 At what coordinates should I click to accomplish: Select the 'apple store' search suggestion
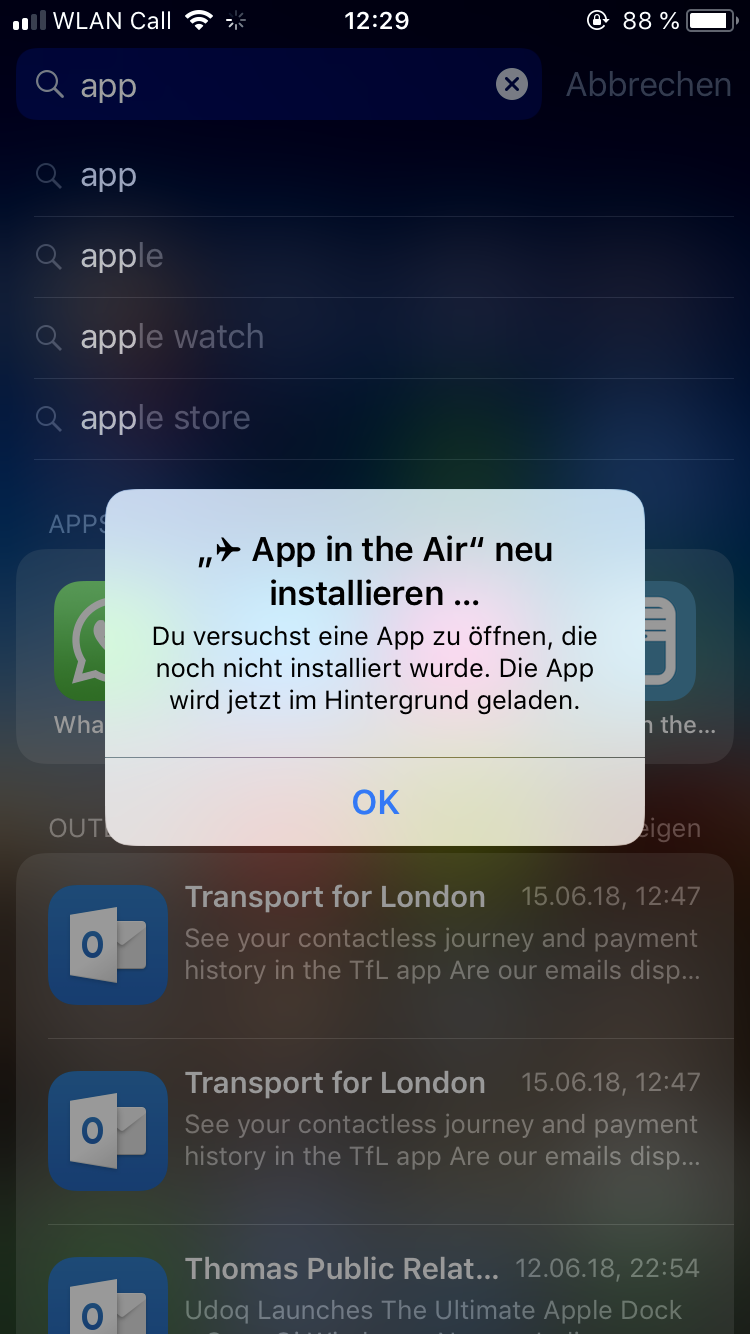pyautogui.click(x=165, y=418)
